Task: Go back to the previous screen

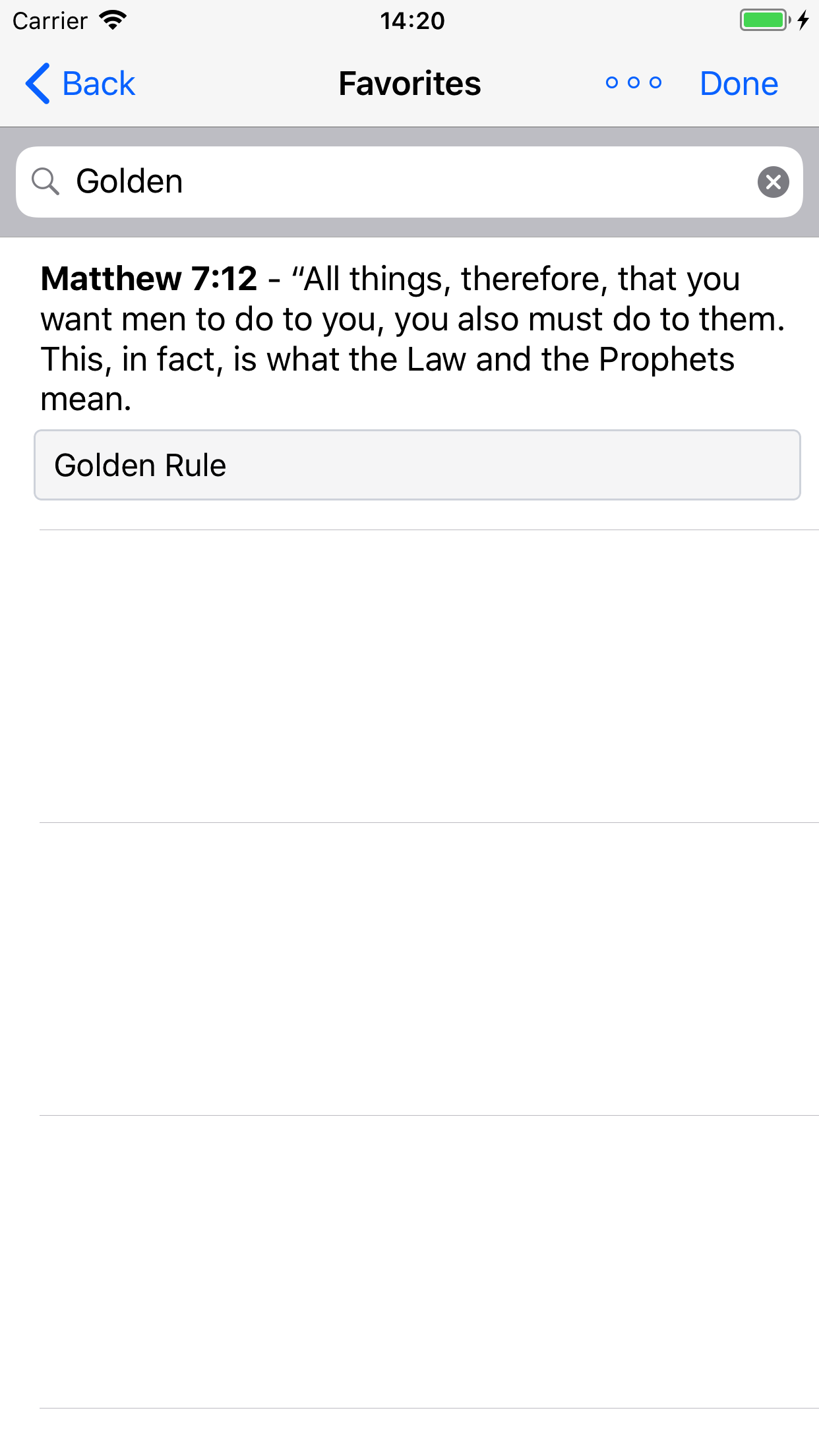Action: (x=80, y=84)
